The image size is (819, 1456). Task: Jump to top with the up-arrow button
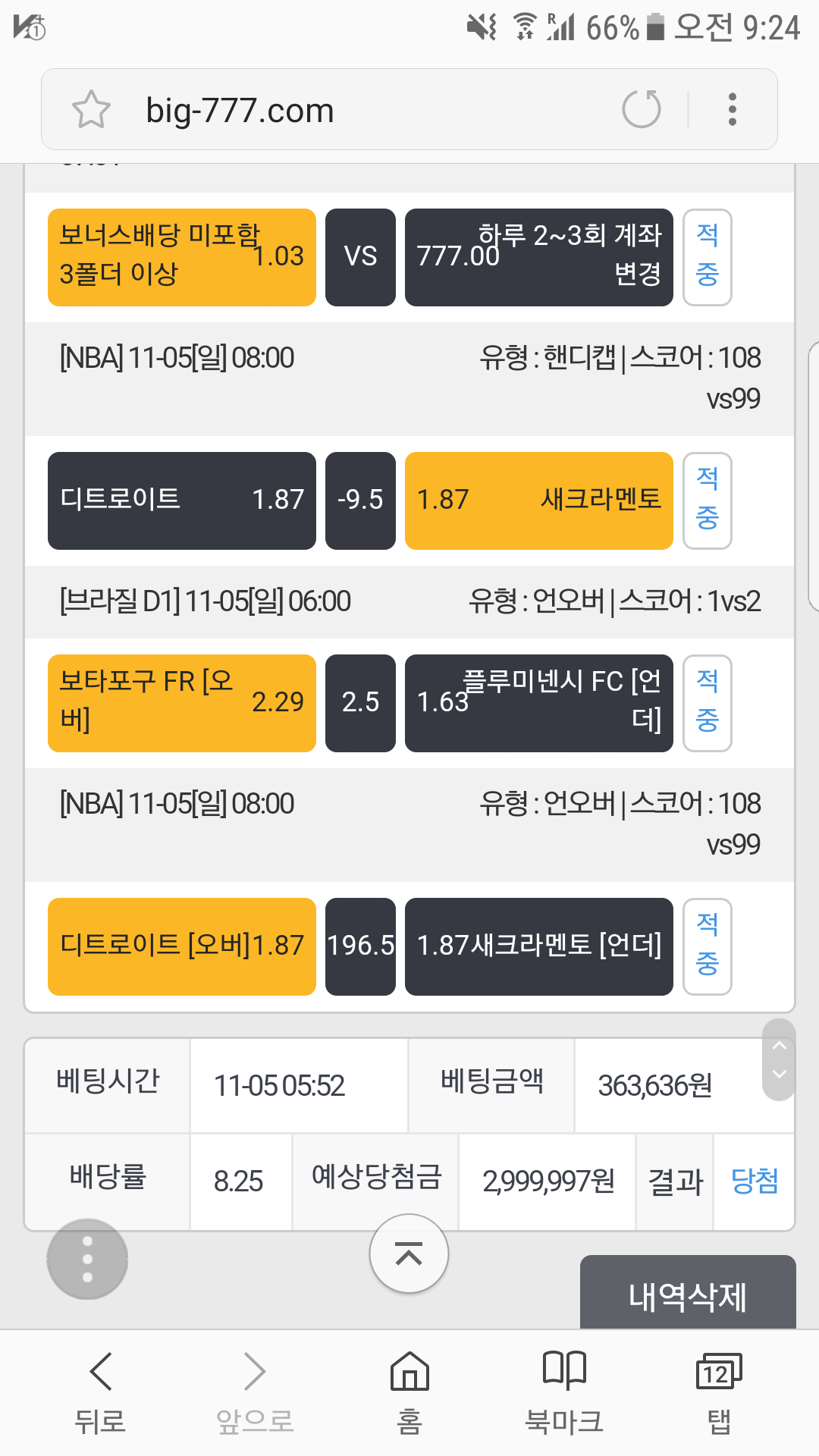point(409,1254)
